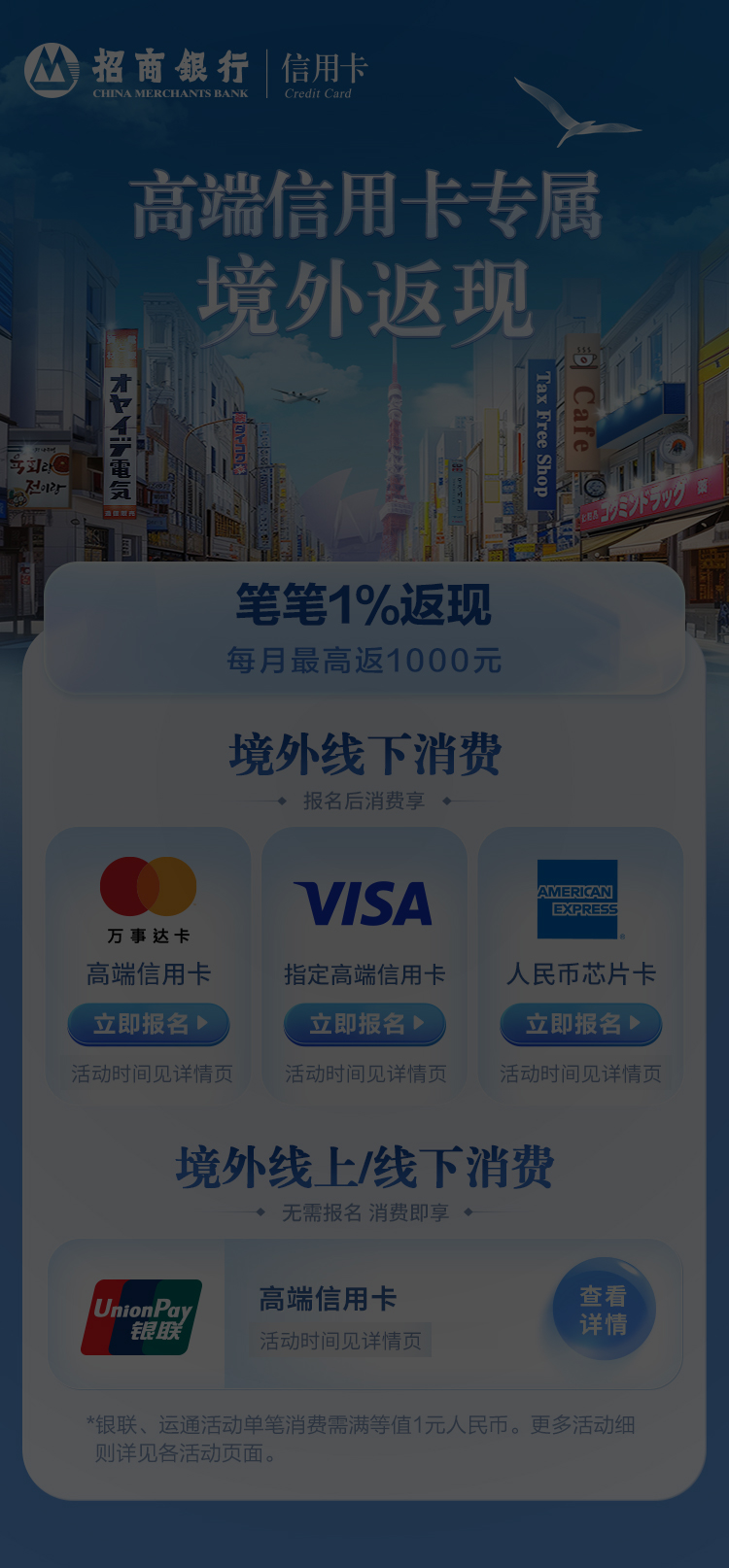Open 查看详情 for the UnionPay 高端信用卡
Viewport: 729px width, 1568px height.
click(604, 1310)
